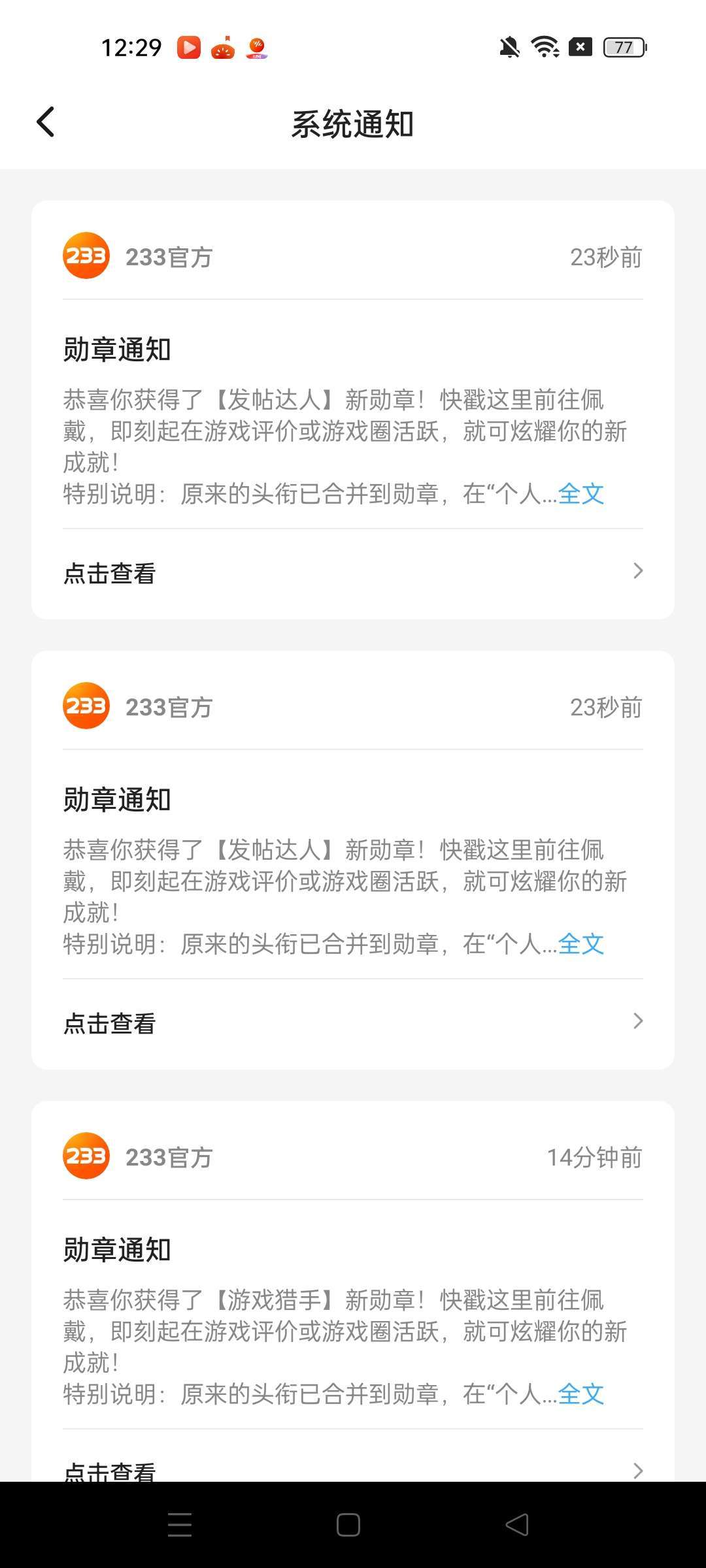Go back from 系统通知 page

tap(45, 122)
